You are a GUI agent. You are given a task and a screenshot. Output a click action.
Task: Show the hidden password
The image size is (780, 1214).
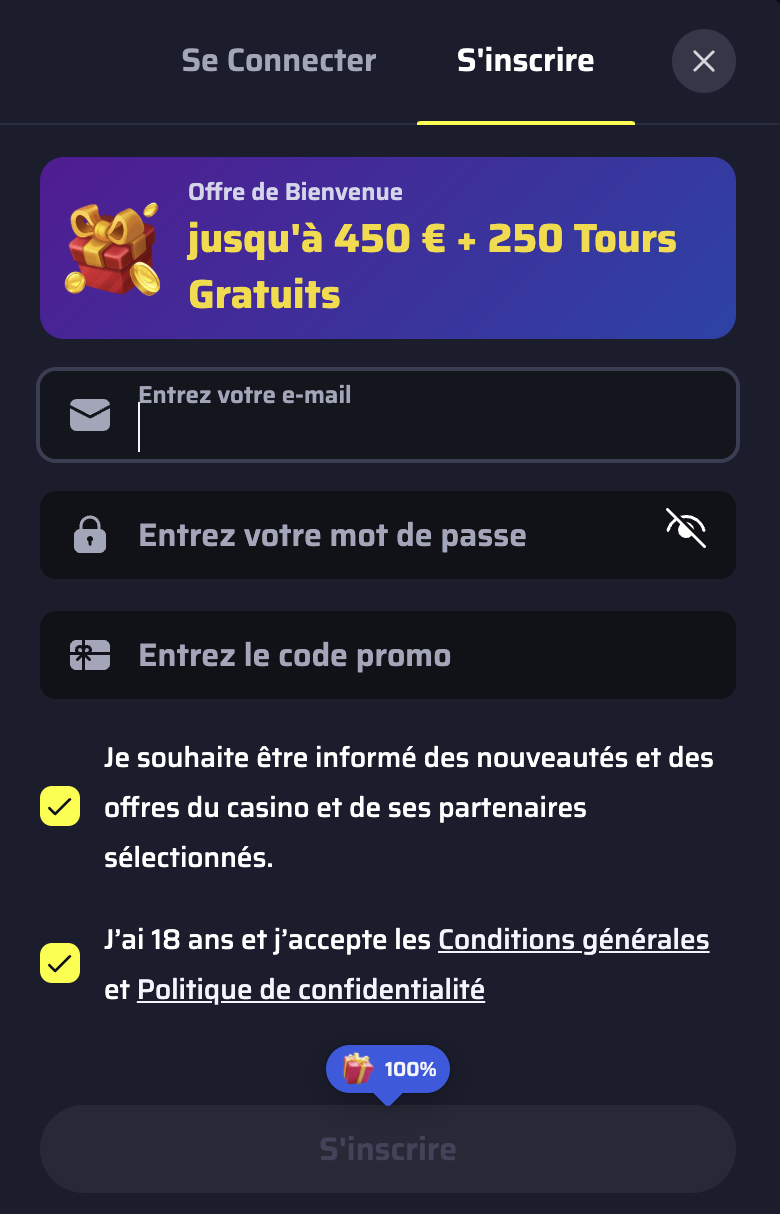point(686,528)
